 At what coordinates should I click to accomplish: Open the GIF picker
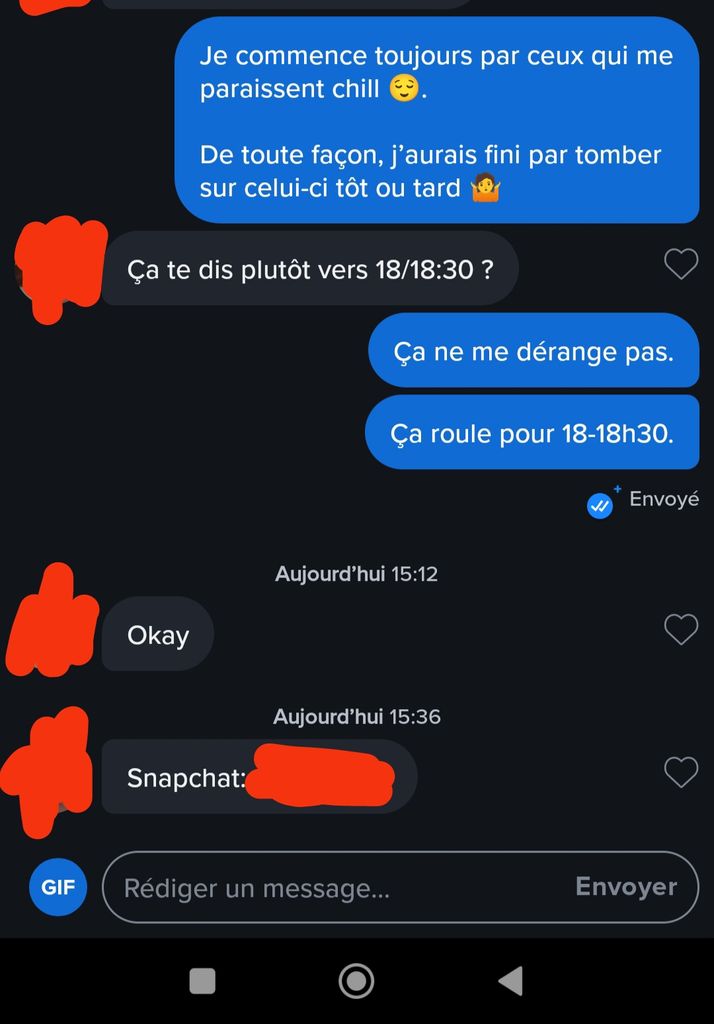(x=58, y=887)
